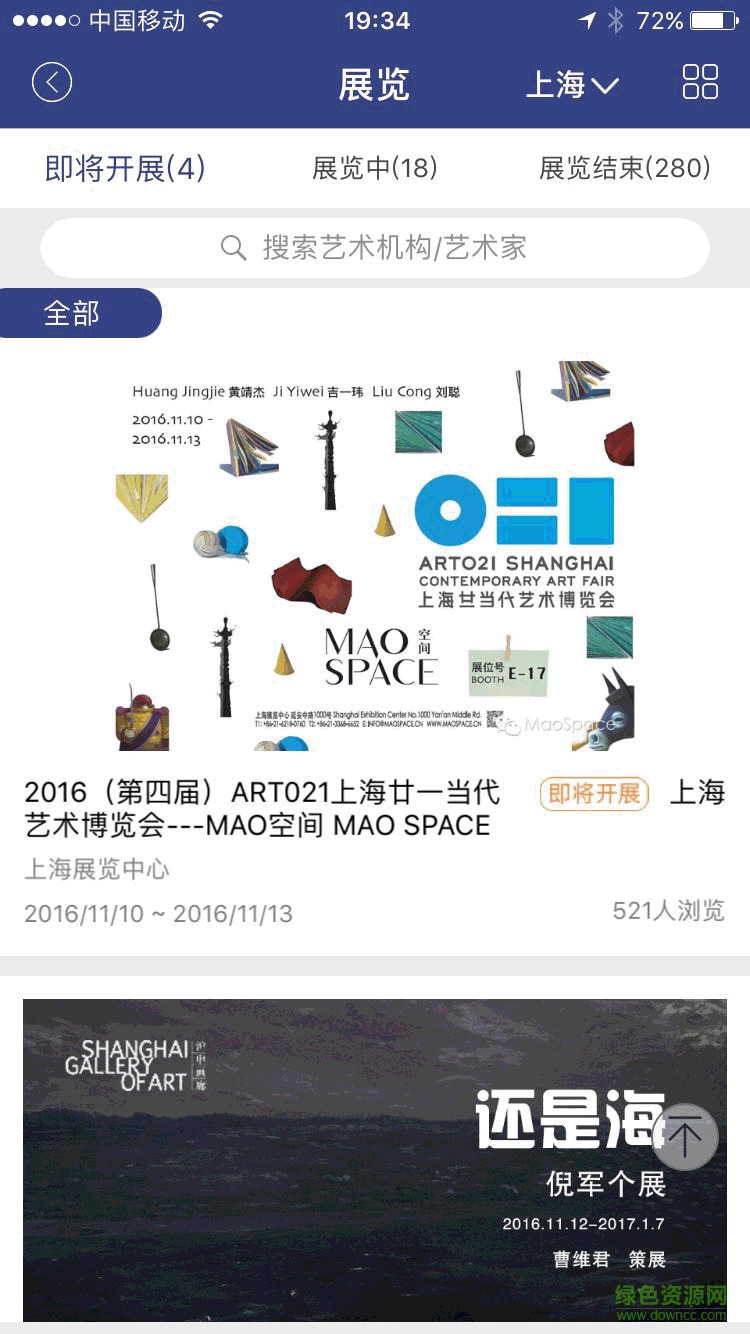This screenshot has height=1334, width=750.
Task: Open the grid menu at top right
Action: 700,83
